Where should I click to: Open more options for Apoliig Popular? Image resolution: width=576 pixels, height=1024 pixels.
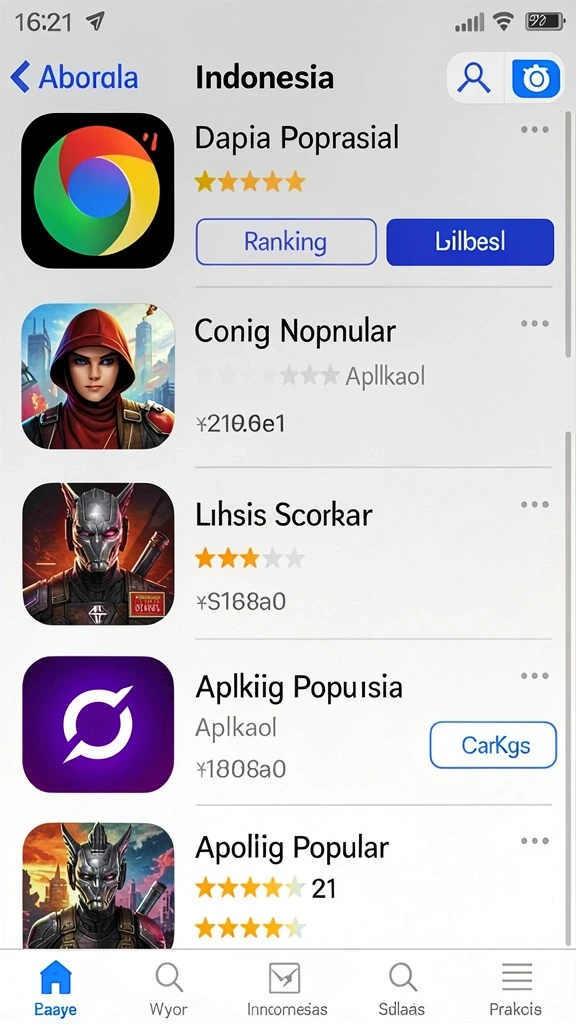[x=535, y=841]
